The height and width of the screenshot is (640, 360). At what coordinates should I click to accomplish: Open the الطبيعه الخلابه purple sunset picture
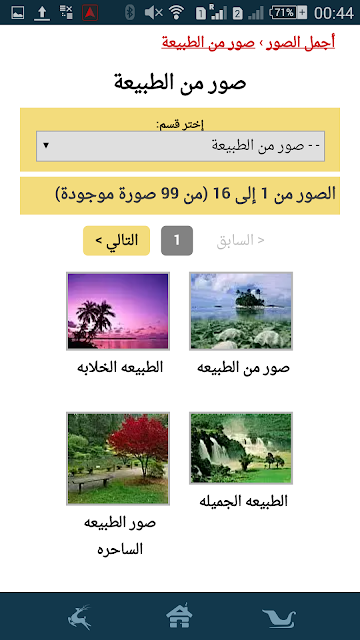point(118,311)
